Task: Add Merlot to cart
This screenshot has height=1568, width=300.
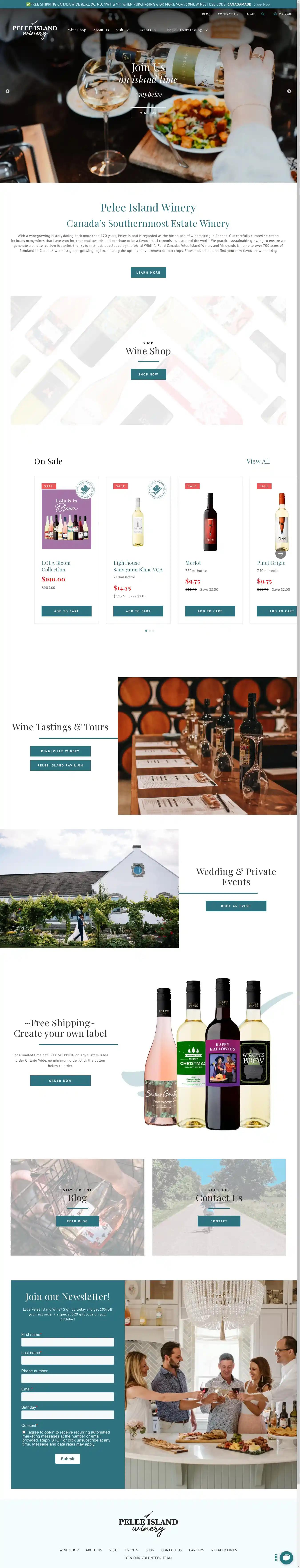Action: click(210, 611)
